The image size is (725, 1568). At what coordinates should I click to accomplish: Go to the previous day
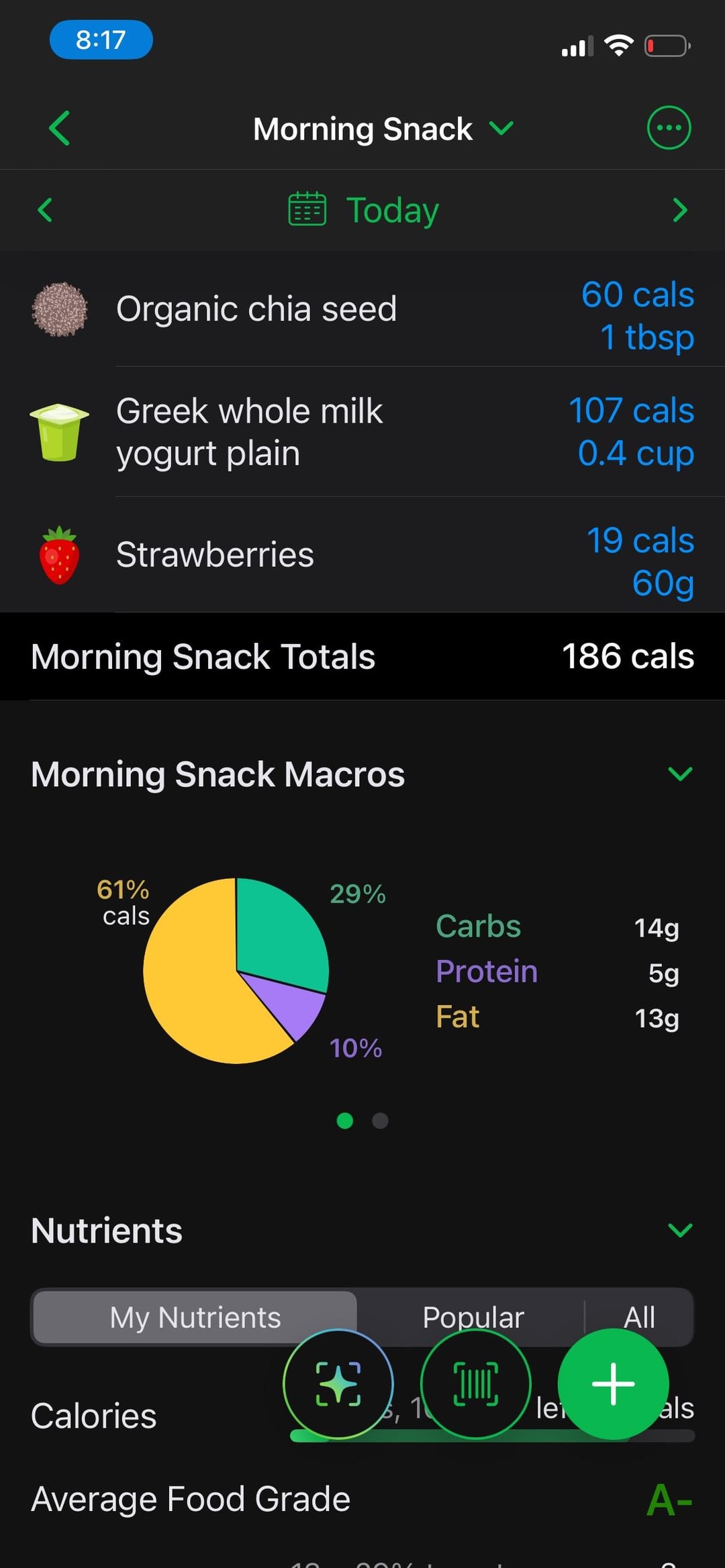45,210
